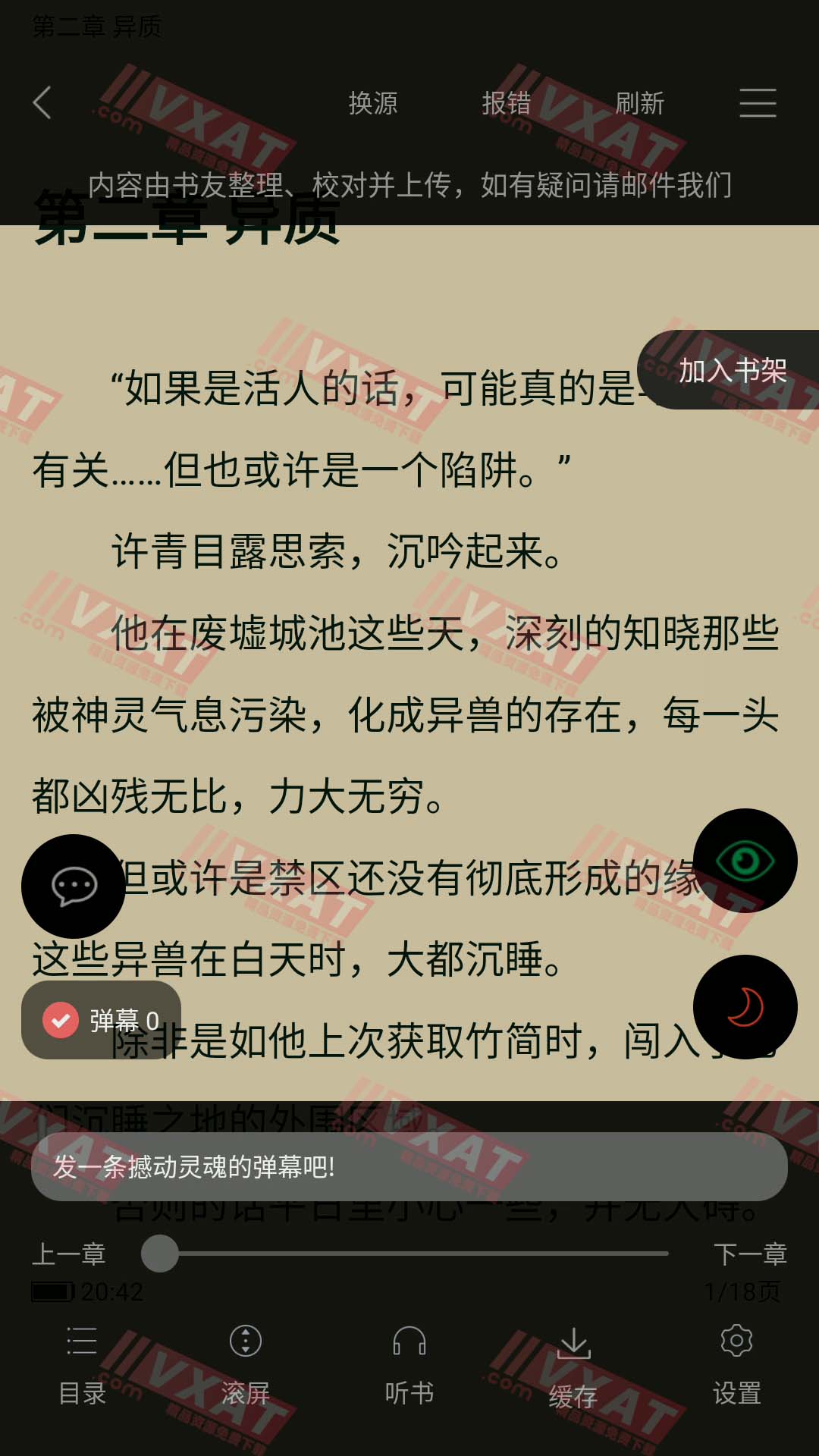Go back using the top-left arrow
This screenshot has height=1456, width=819.
[x=42, y=102]
